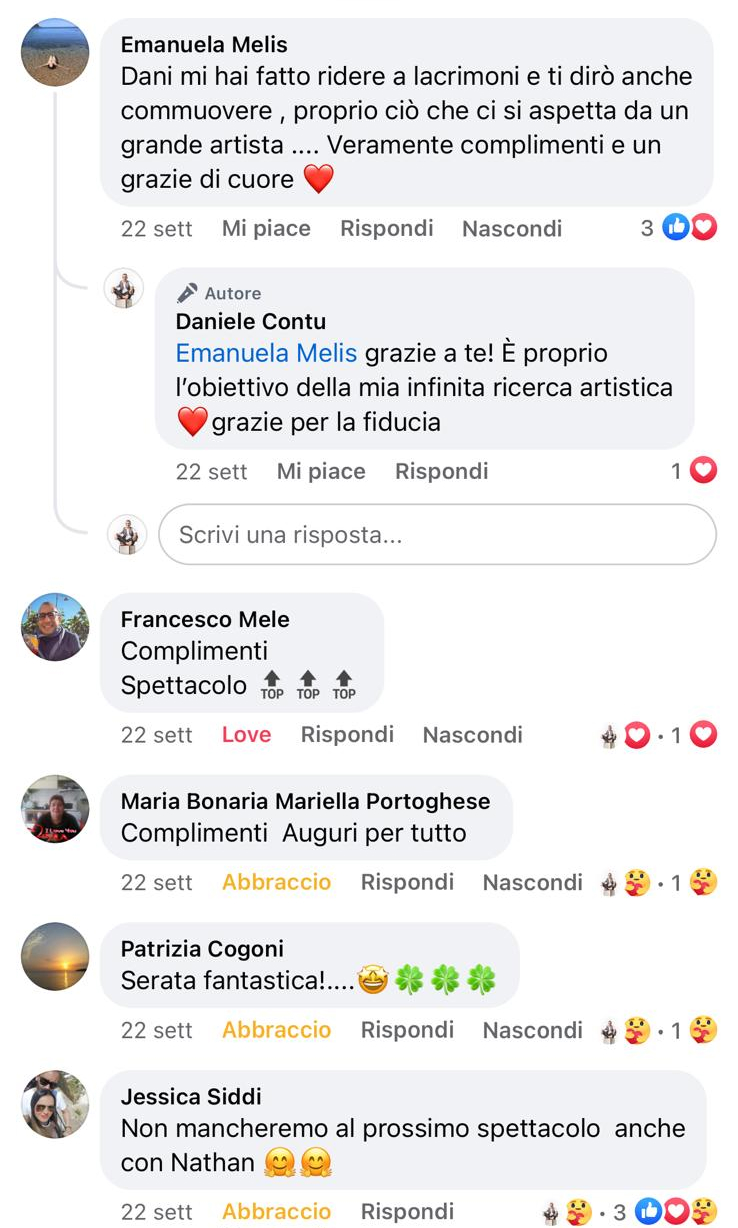This screenshot has height=1228, width=738.
Task: Reply to Jessica Siddi's comment
Action: [x=406, y=1213]
